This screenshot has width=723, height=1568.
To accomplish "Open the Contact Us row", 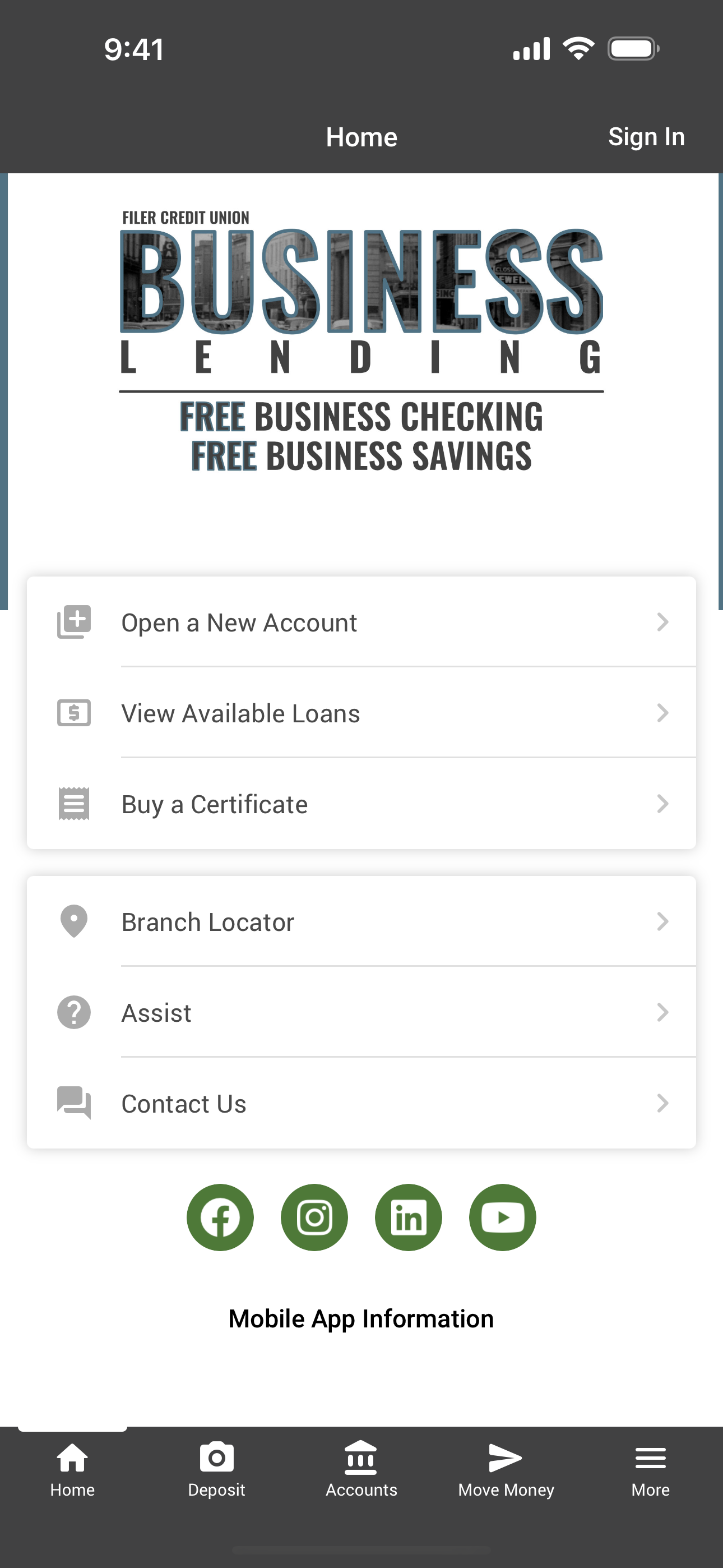I will tap(361, 1103).
